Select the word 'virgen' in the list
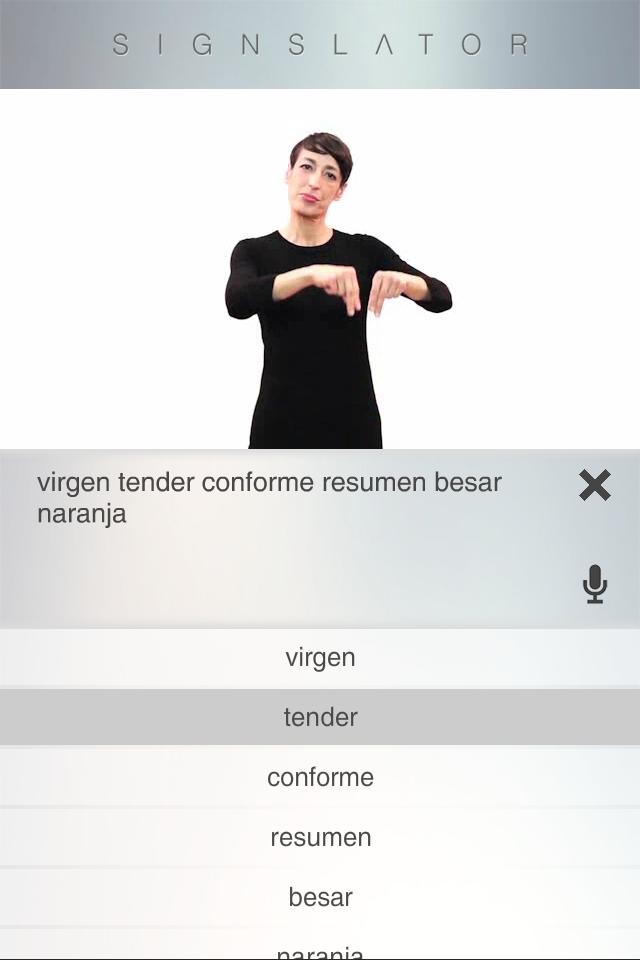640x960 pixels. (320, 658)
